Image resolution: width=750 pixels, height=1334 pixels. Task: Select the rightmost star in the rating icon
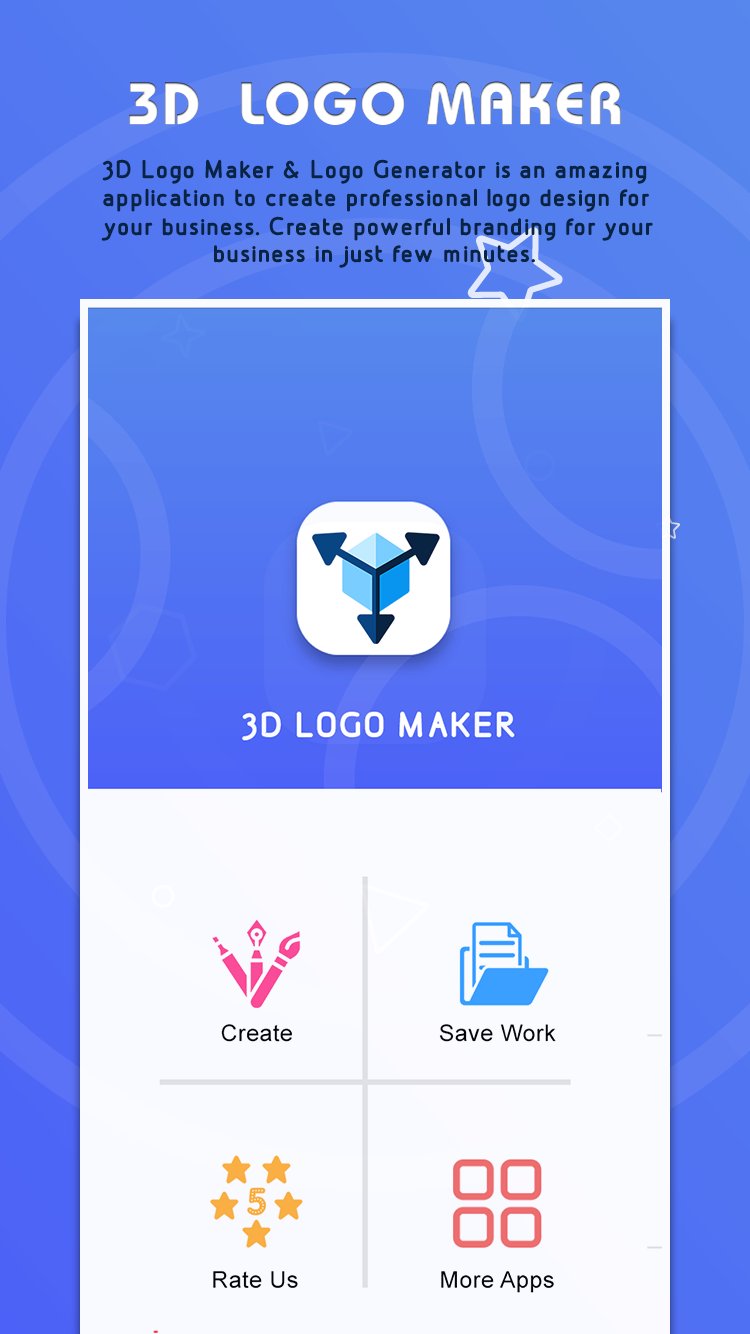tap(290, 1206)
